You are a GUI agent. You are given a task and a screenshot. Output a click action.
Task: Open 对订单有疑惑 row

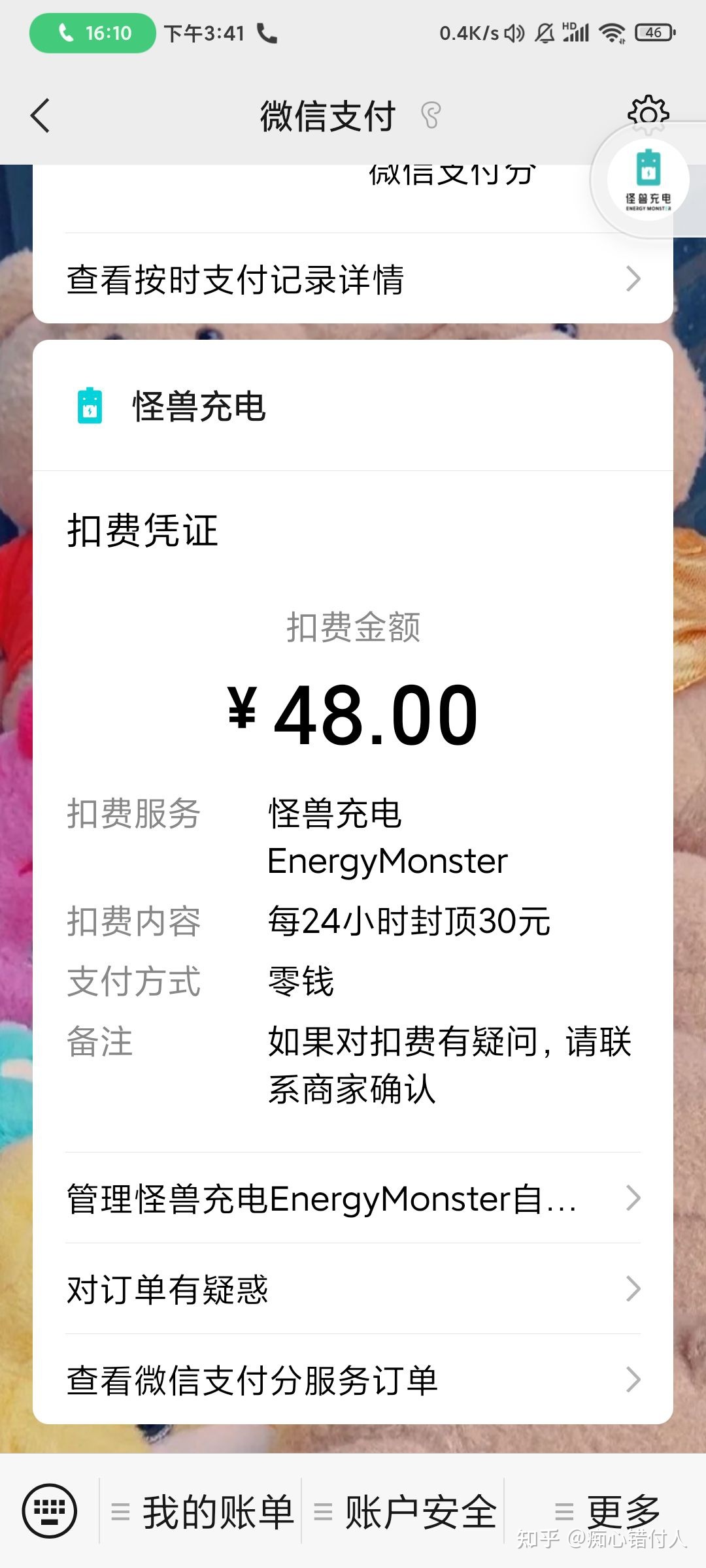click(x=353, y=1290)
